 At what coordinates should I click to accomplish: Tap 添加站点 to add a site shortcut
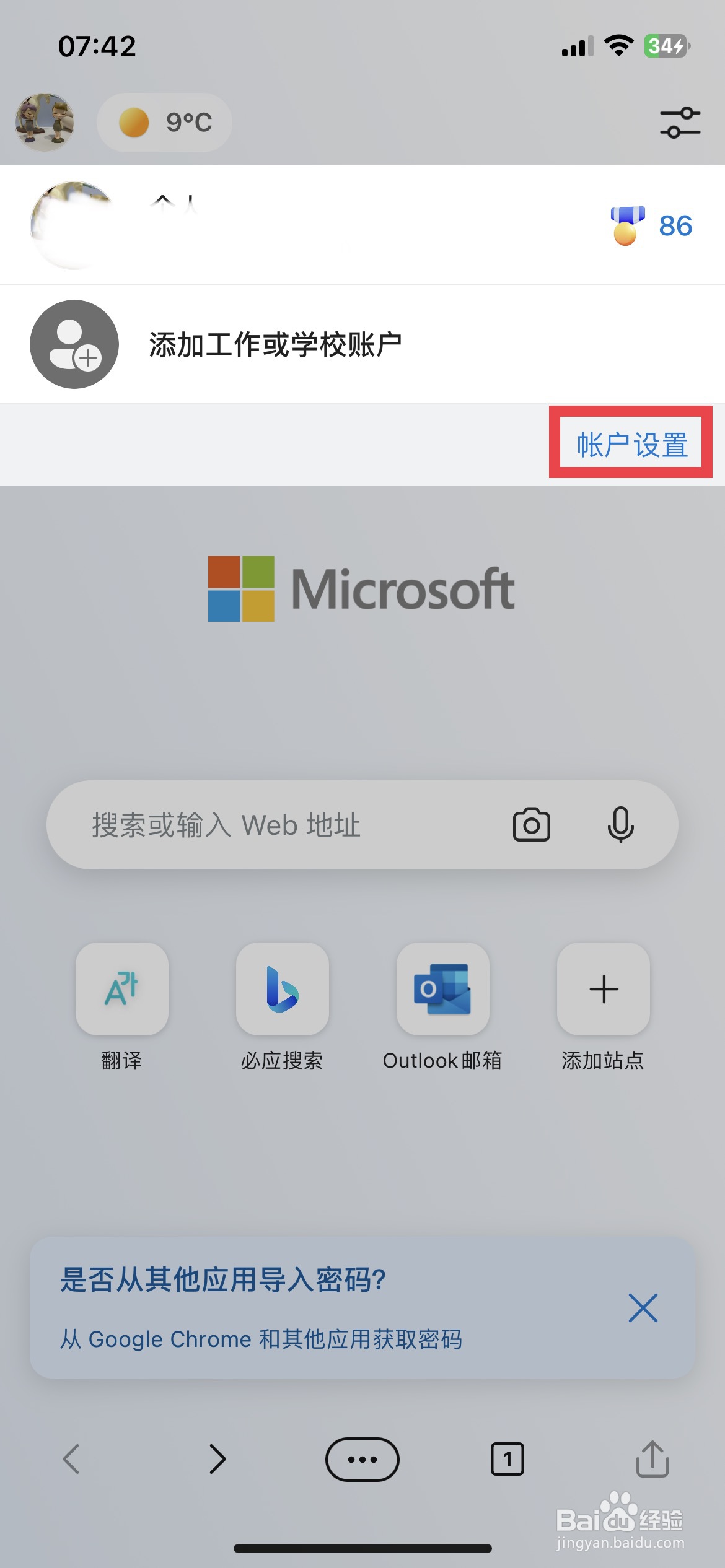point(603,989)
